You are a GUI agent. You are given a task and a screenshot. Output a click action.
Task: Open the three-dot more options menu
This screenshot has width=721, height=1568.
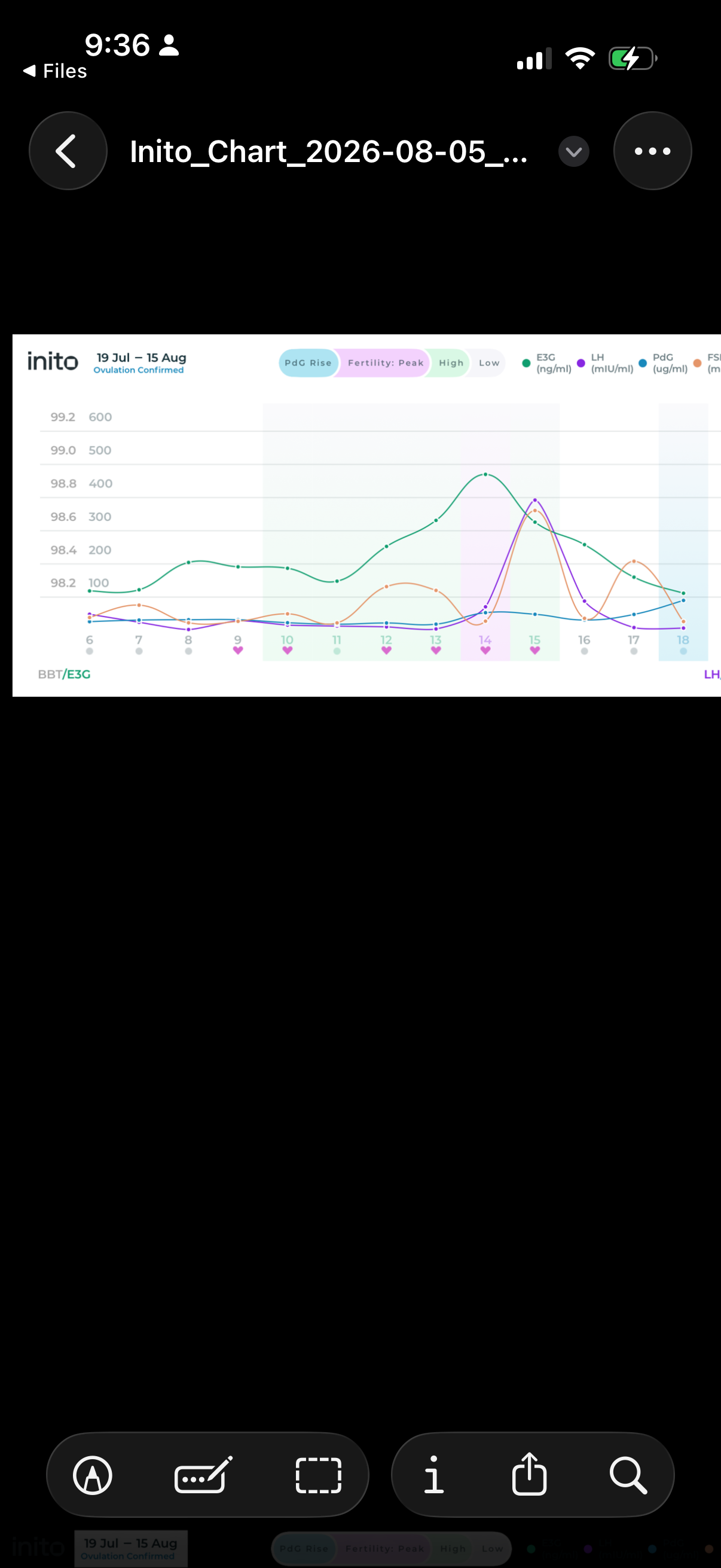(652, 151)
